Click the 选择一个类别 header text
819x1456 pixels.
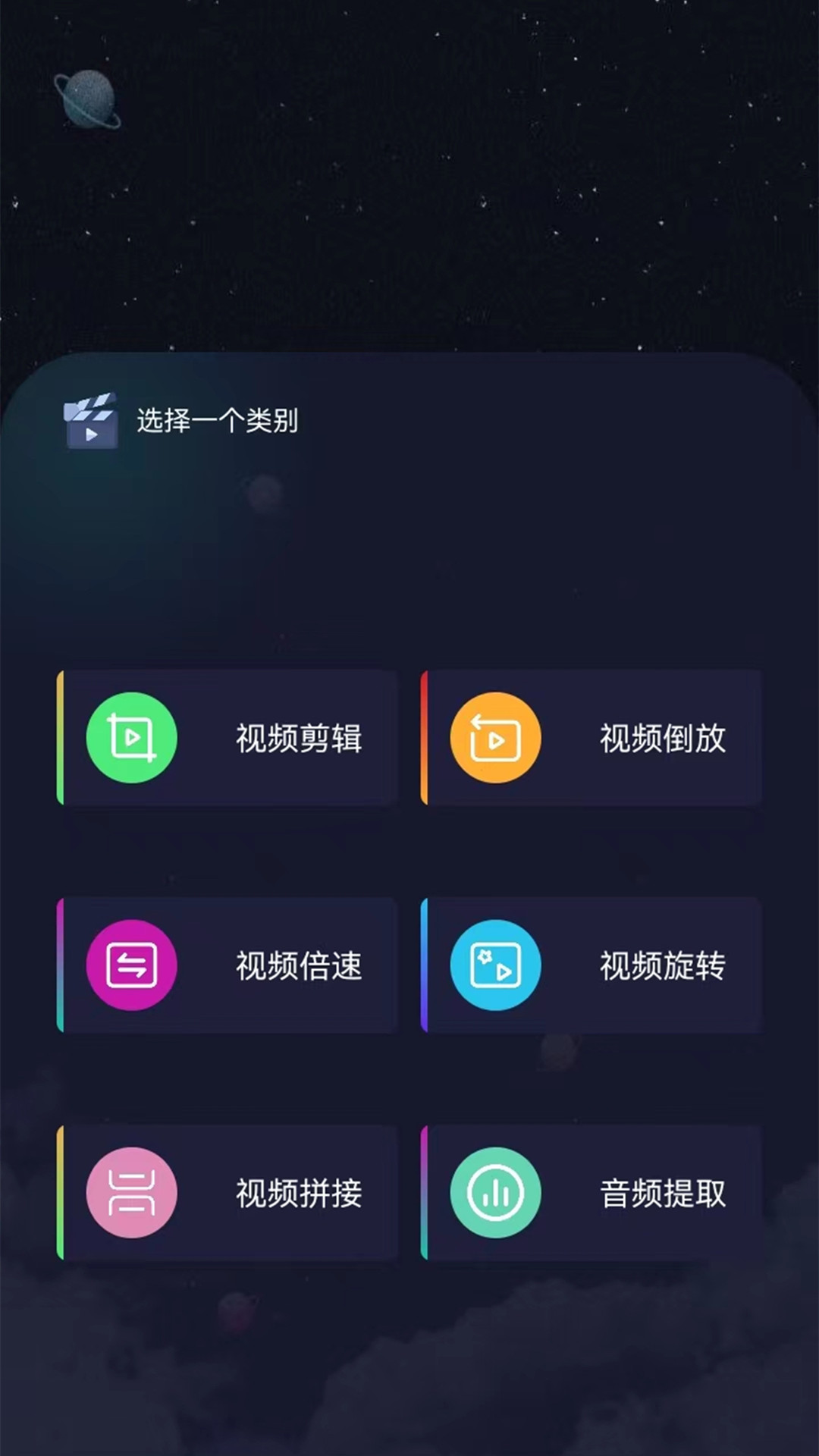pyautogui.click(x=218, y=422)
